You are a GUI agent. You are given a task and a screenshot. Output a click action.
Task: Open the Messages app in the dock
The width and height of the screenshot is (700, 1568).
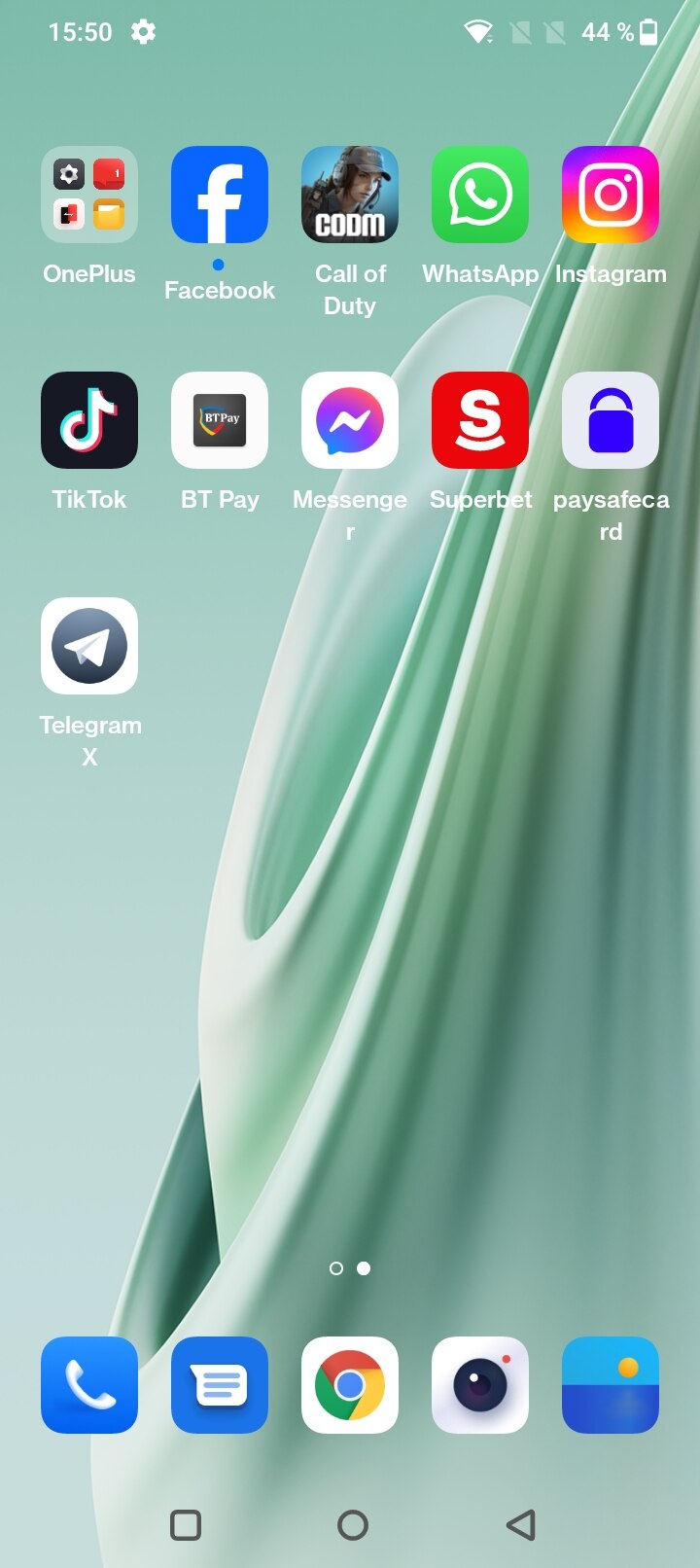click(220, 1385)
